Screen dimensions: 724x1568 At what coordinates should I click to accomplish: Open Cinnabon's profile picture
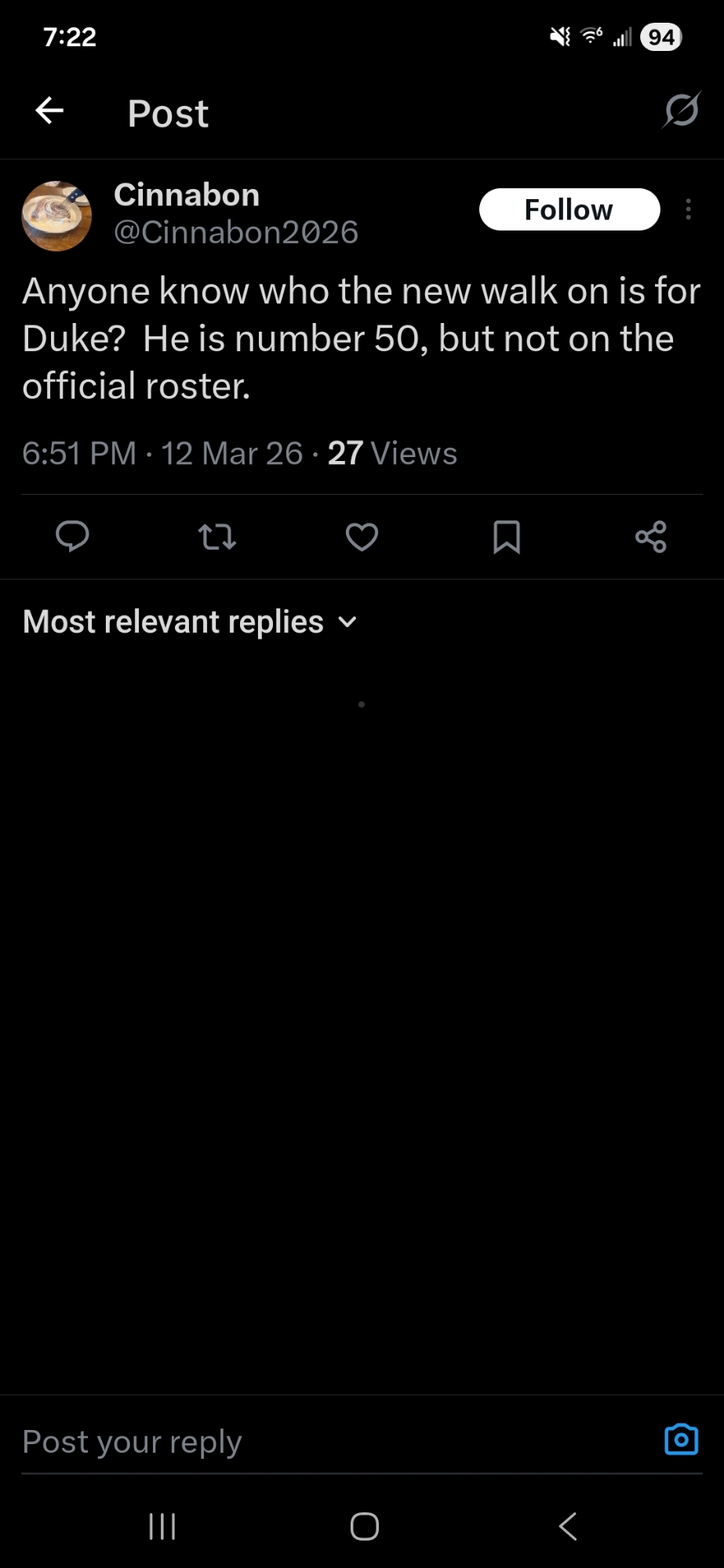click(56, 216)
